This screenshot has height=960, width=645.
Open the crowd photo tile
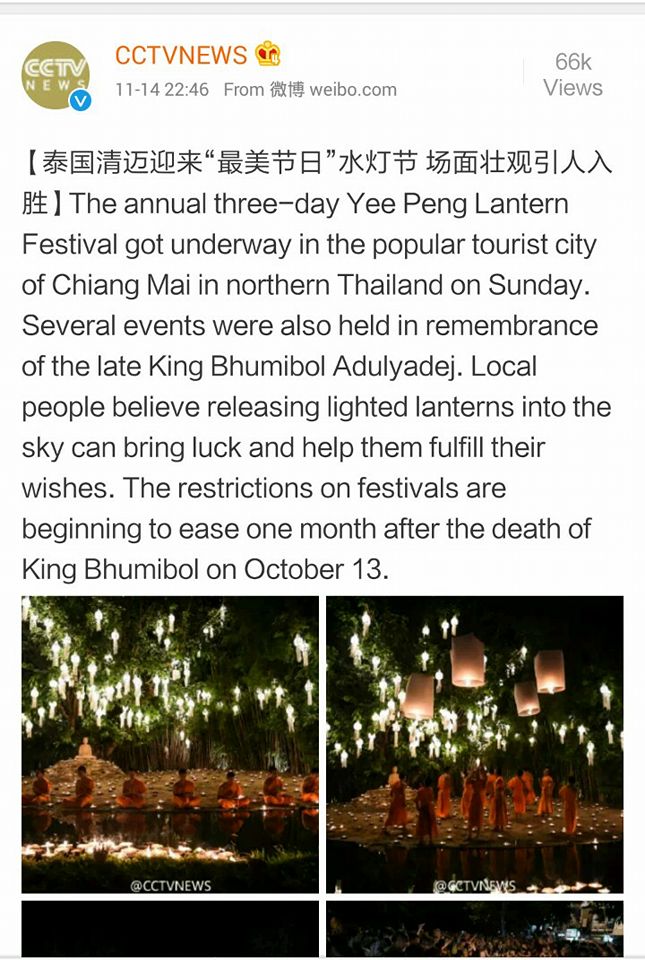pos(475,931)
